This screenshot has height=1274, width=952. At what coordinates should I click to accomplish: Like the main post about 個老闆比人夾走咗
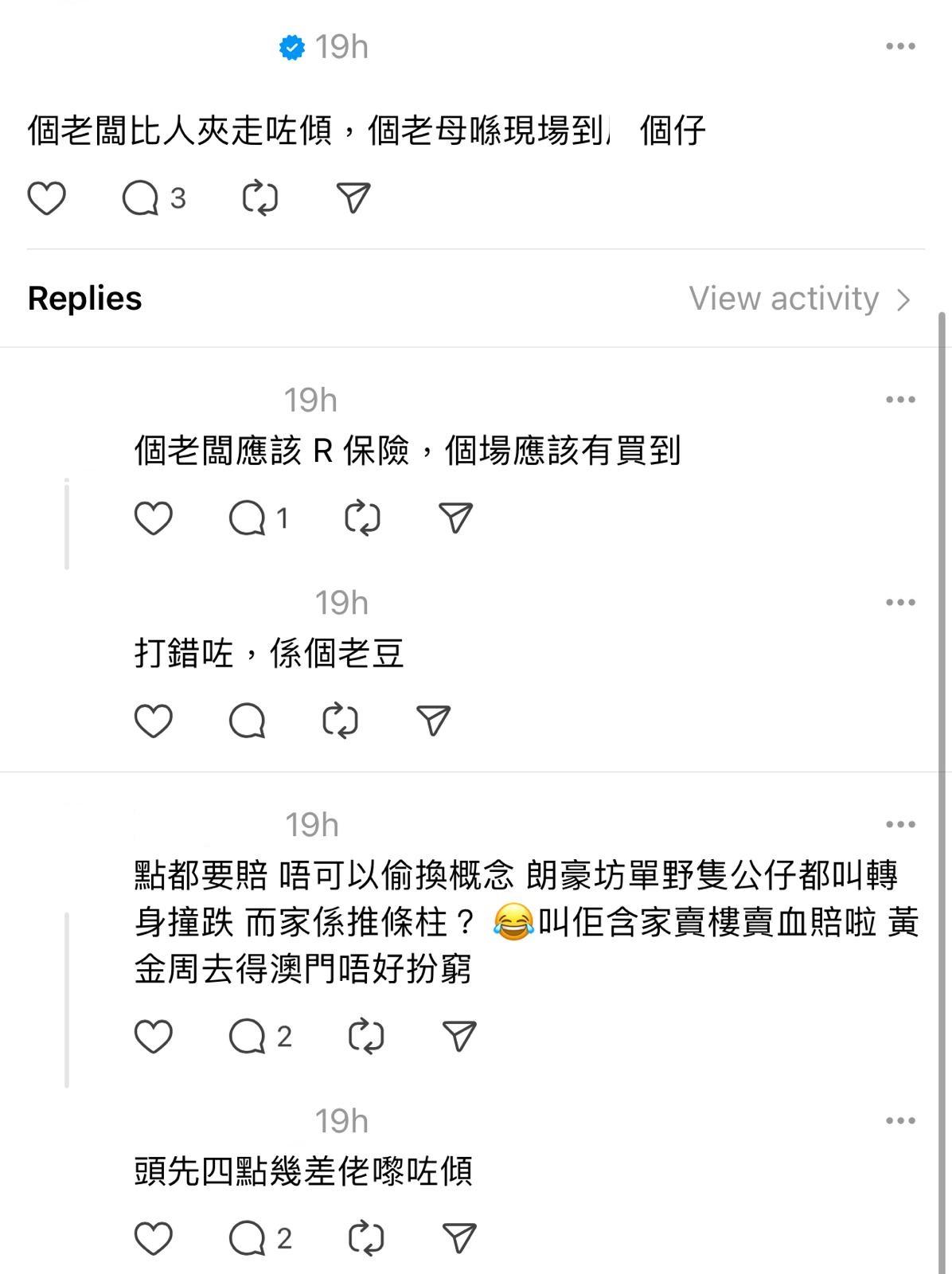click(x=46, y=198)
